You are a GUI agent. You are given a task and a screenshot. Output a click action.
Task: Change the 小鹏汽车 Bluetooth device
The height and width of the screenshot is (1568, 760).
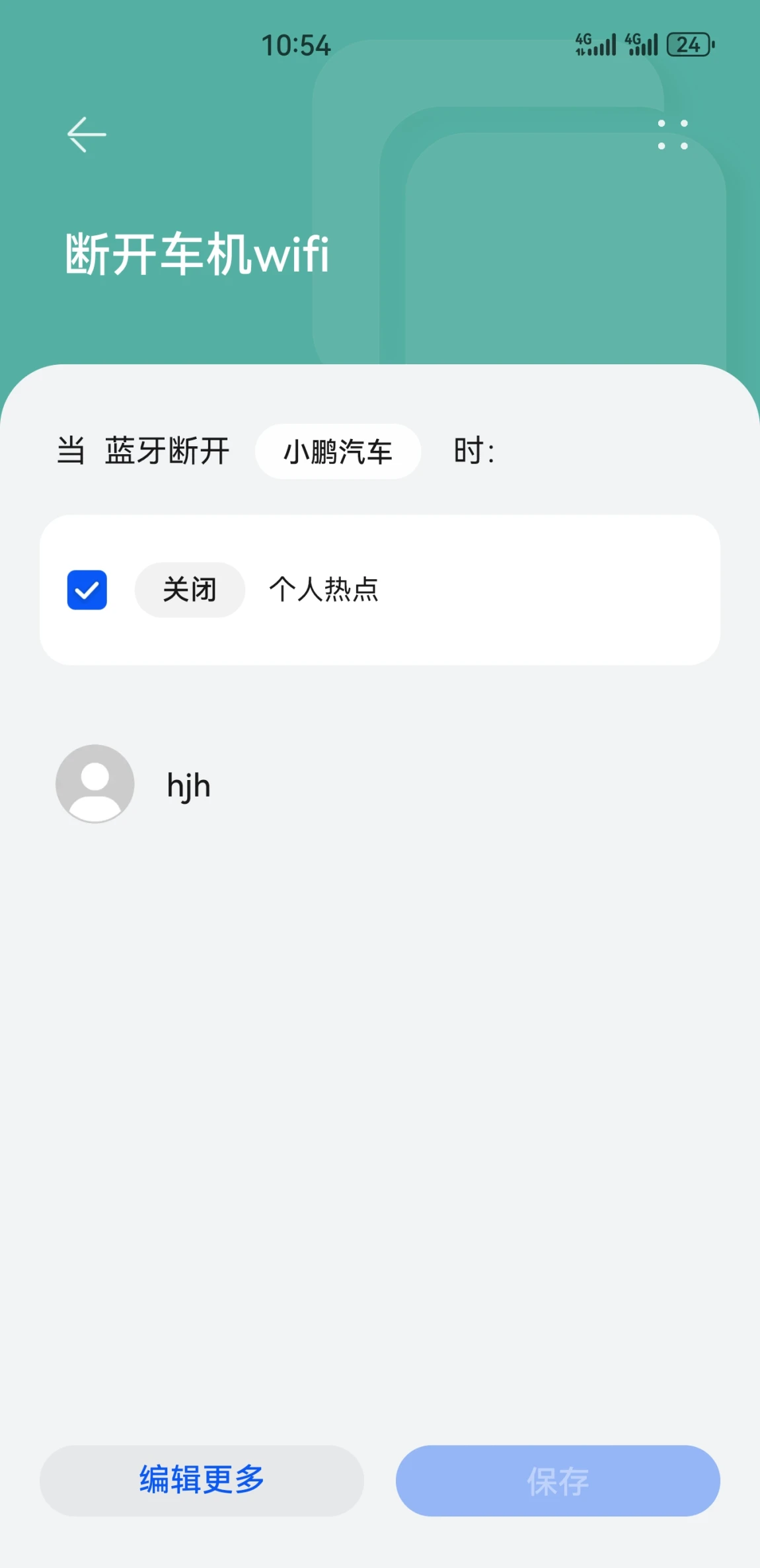tap(338, 452)
